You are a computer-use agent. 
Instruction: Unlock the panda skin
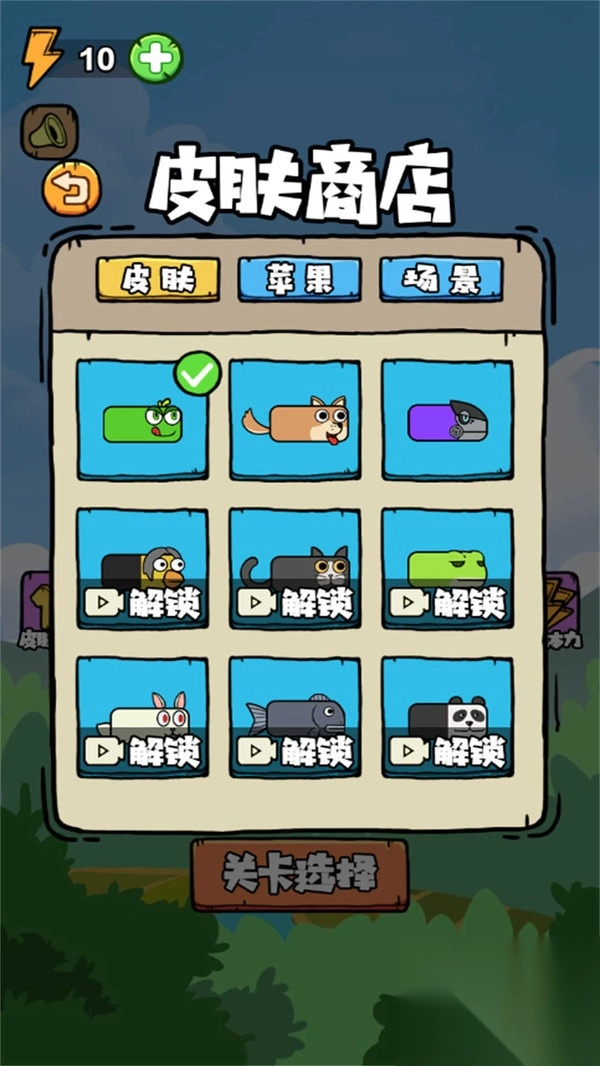coord(447,750)
